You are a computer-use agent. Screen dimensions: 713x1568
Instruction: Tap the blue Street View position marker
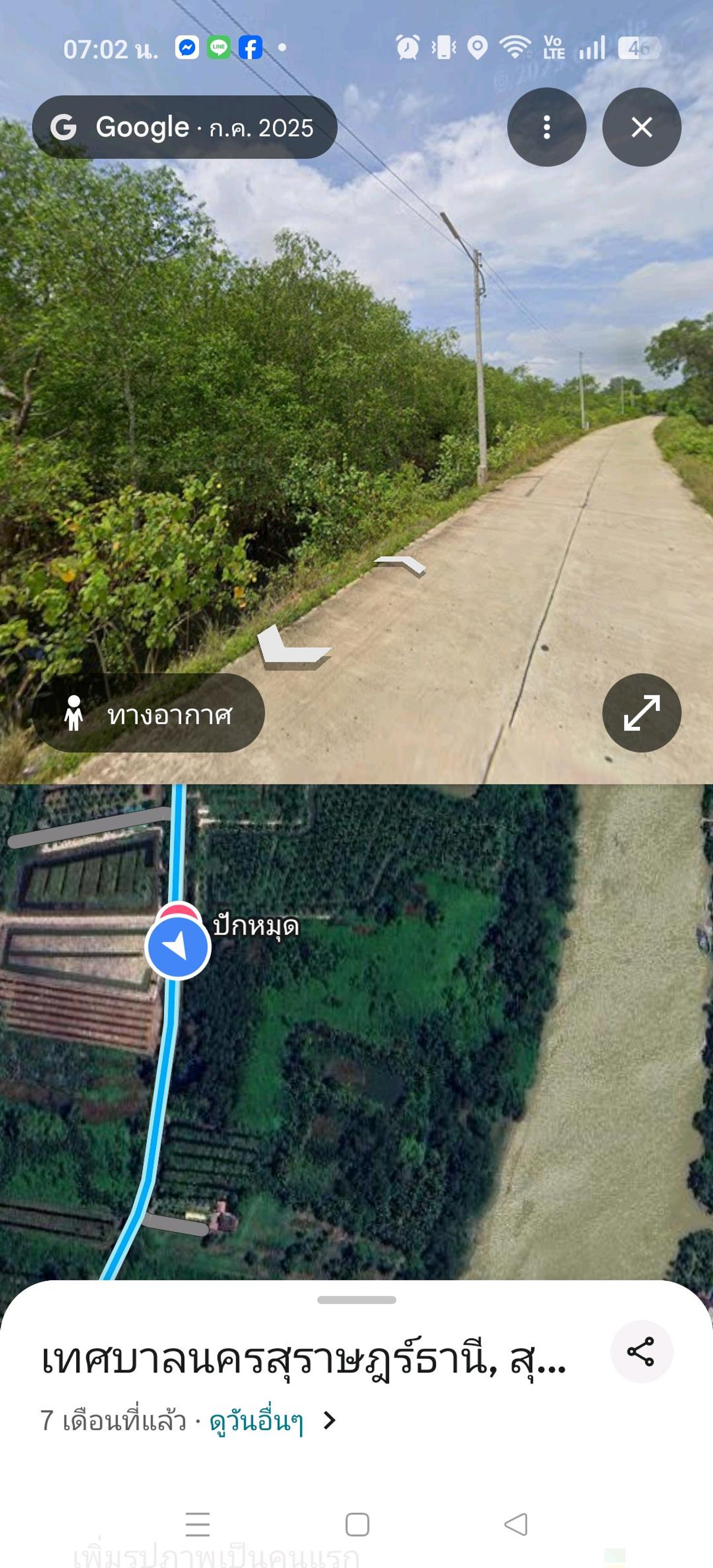point(178,946)
